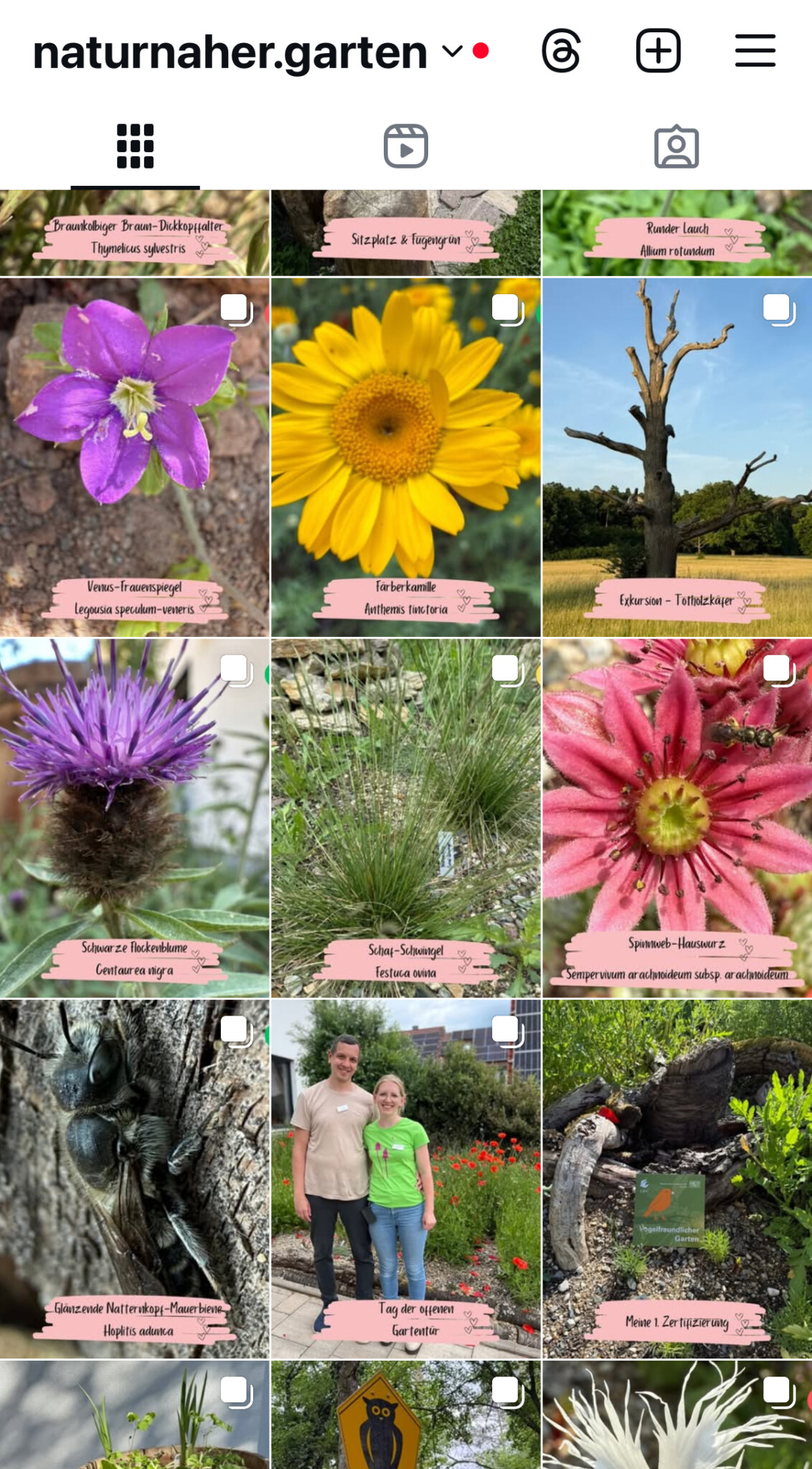The image size is (812, 1469).
Task: Create a new post with the plus icon
Action: [x=658, y=51]
